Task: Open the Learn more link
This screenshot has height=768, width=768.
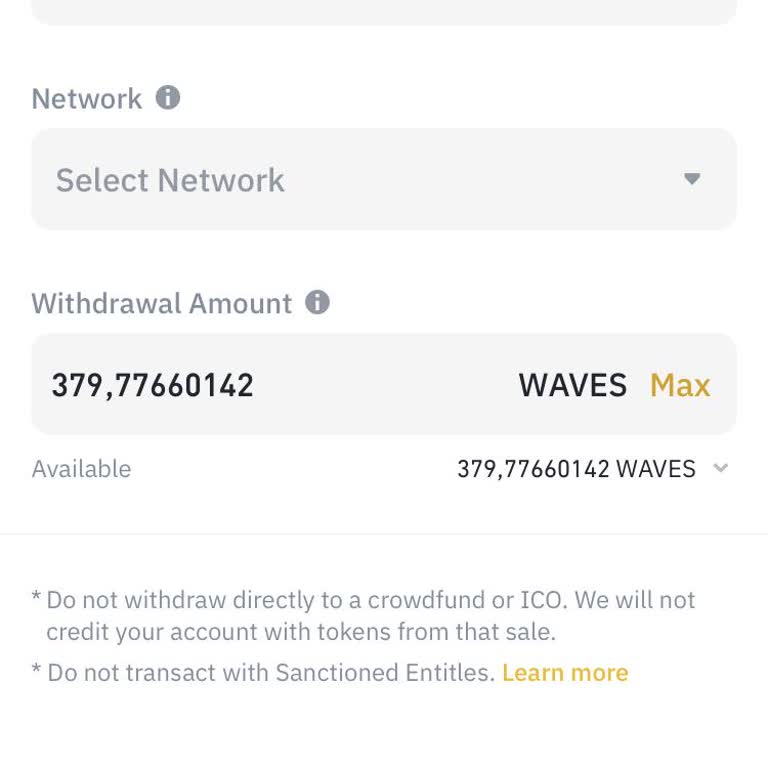Action: [565, 672]
